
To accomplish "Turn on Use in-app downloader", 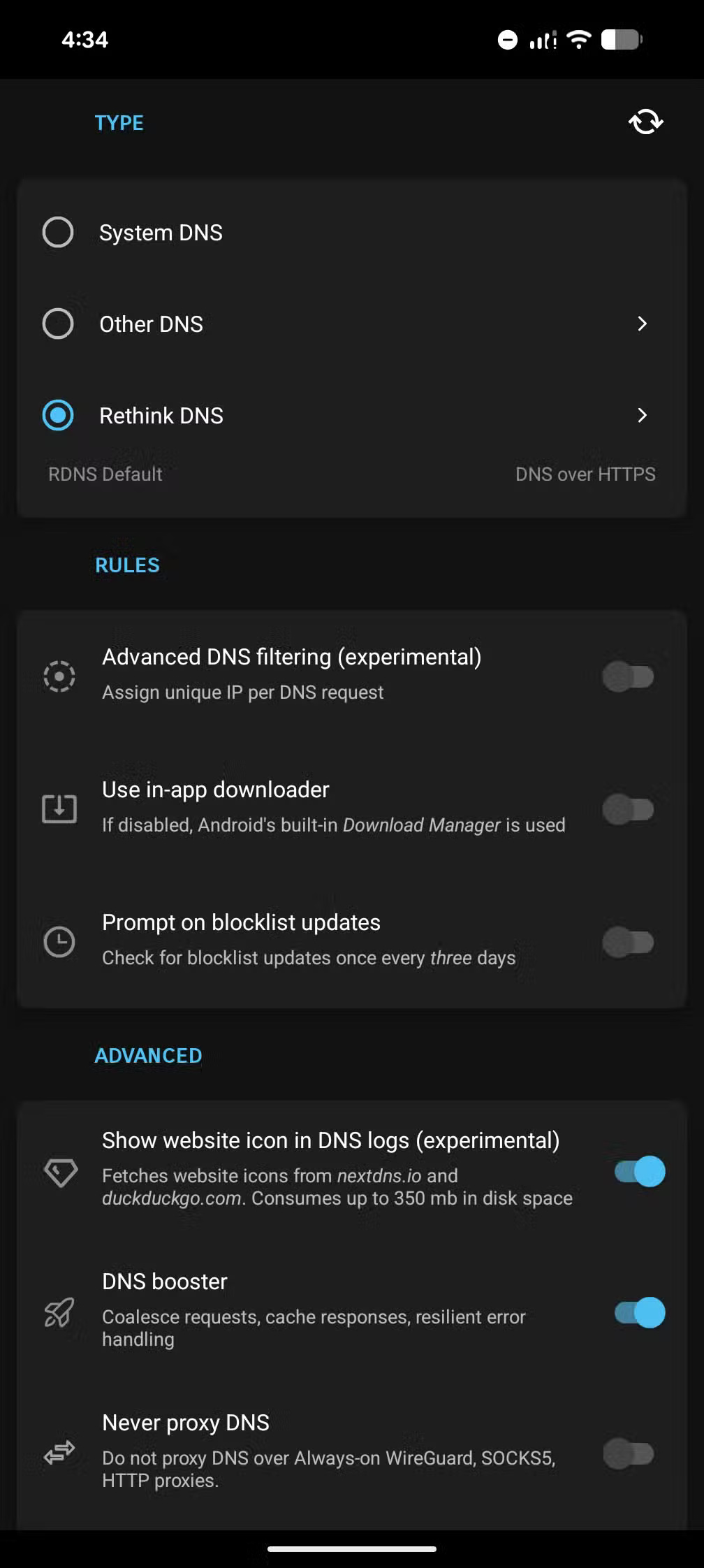I will [629, 809].
